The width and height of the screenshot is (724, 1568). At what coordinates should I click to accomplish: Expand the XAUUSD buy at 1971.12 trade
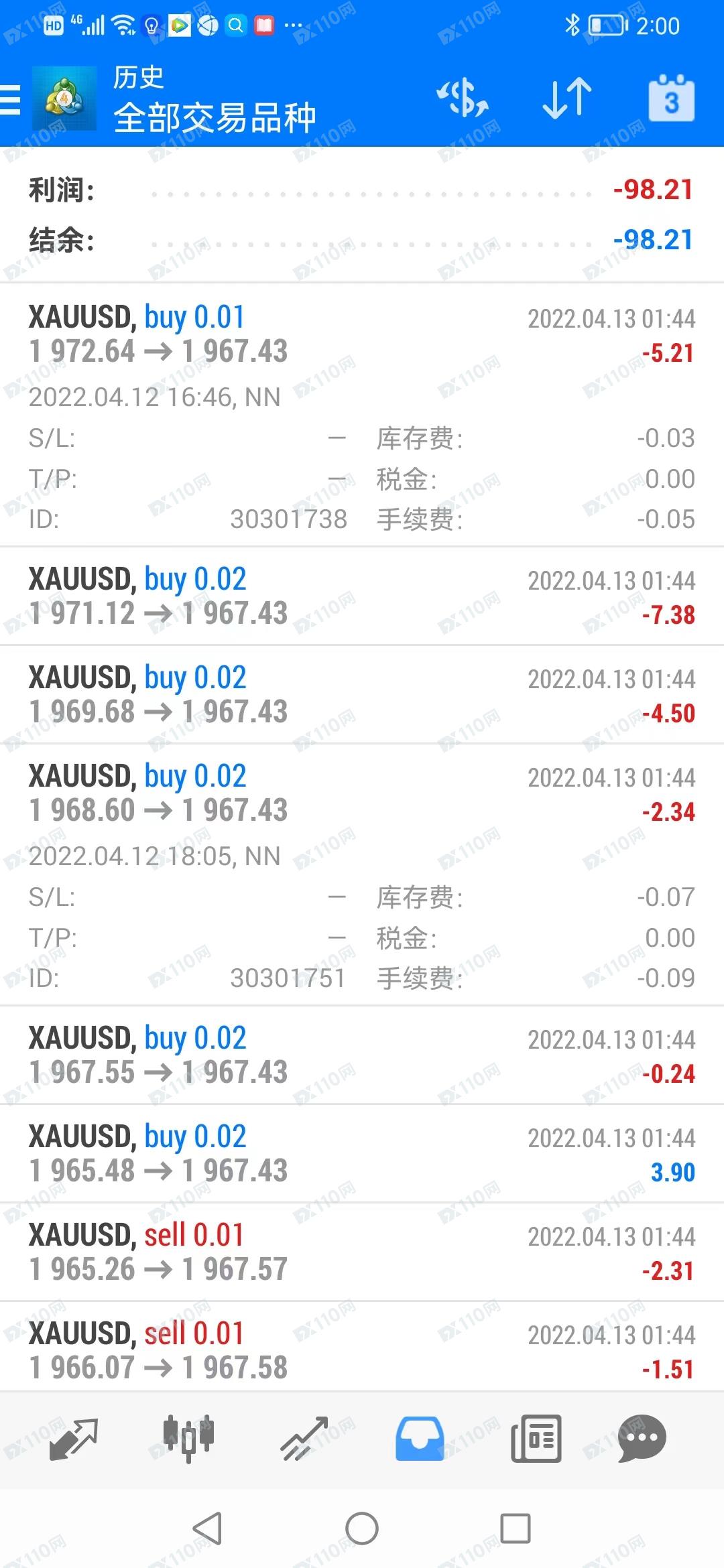pos(362,596)
